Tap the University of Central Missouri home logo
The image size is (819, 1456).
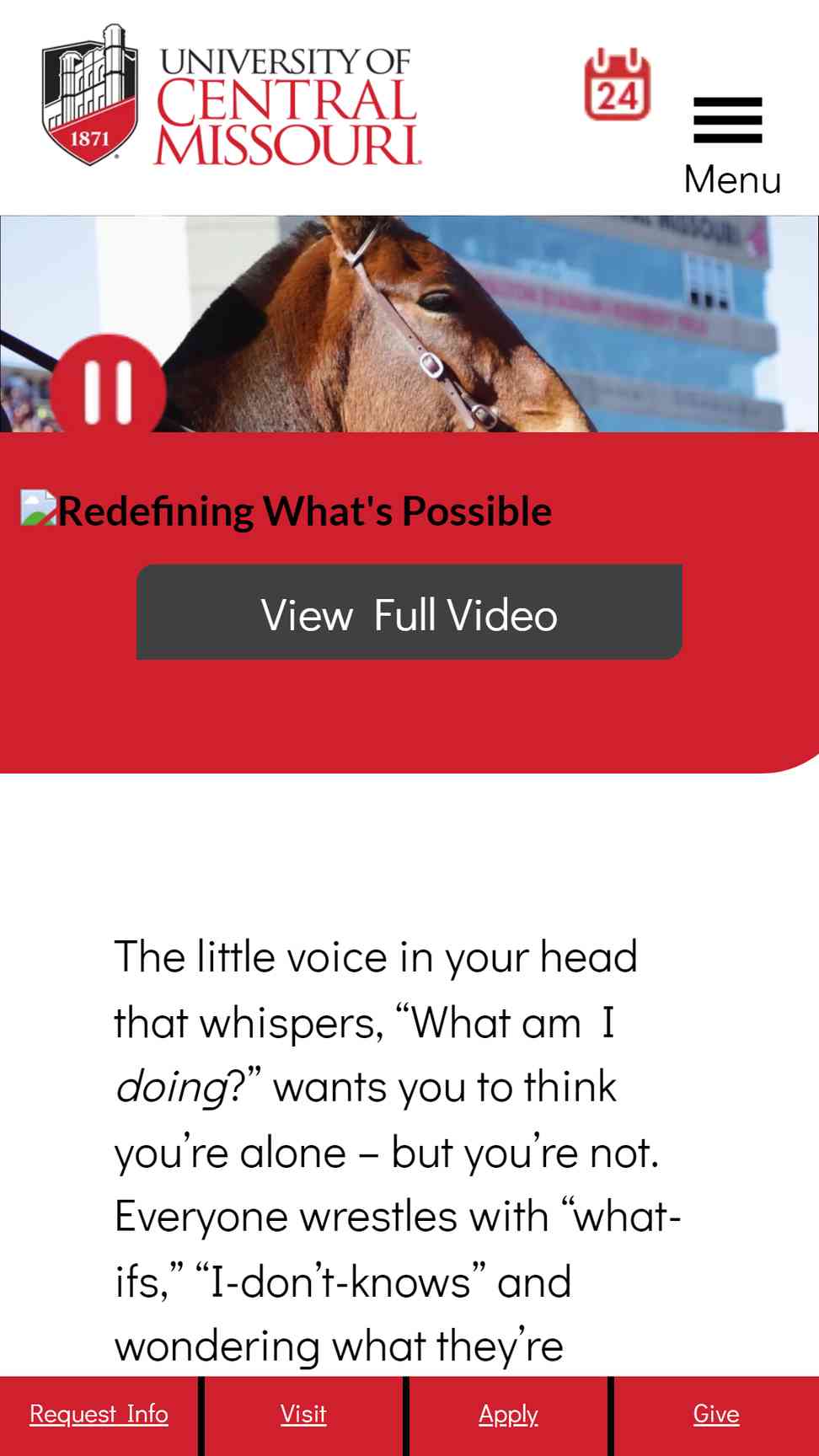231,95
